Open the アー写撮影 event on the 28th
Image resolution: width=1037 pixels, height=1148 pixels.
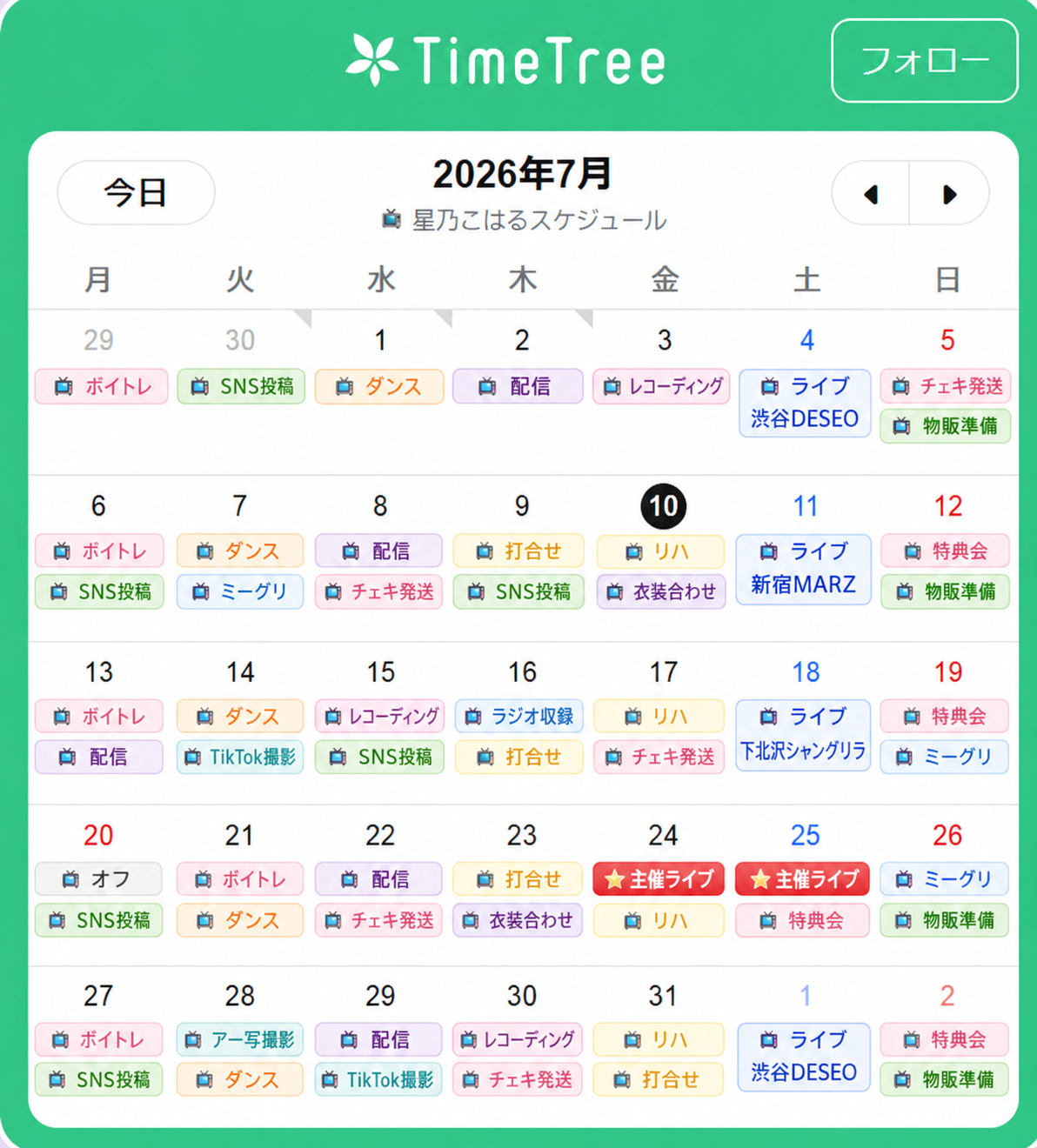(x=240, y=1039)
